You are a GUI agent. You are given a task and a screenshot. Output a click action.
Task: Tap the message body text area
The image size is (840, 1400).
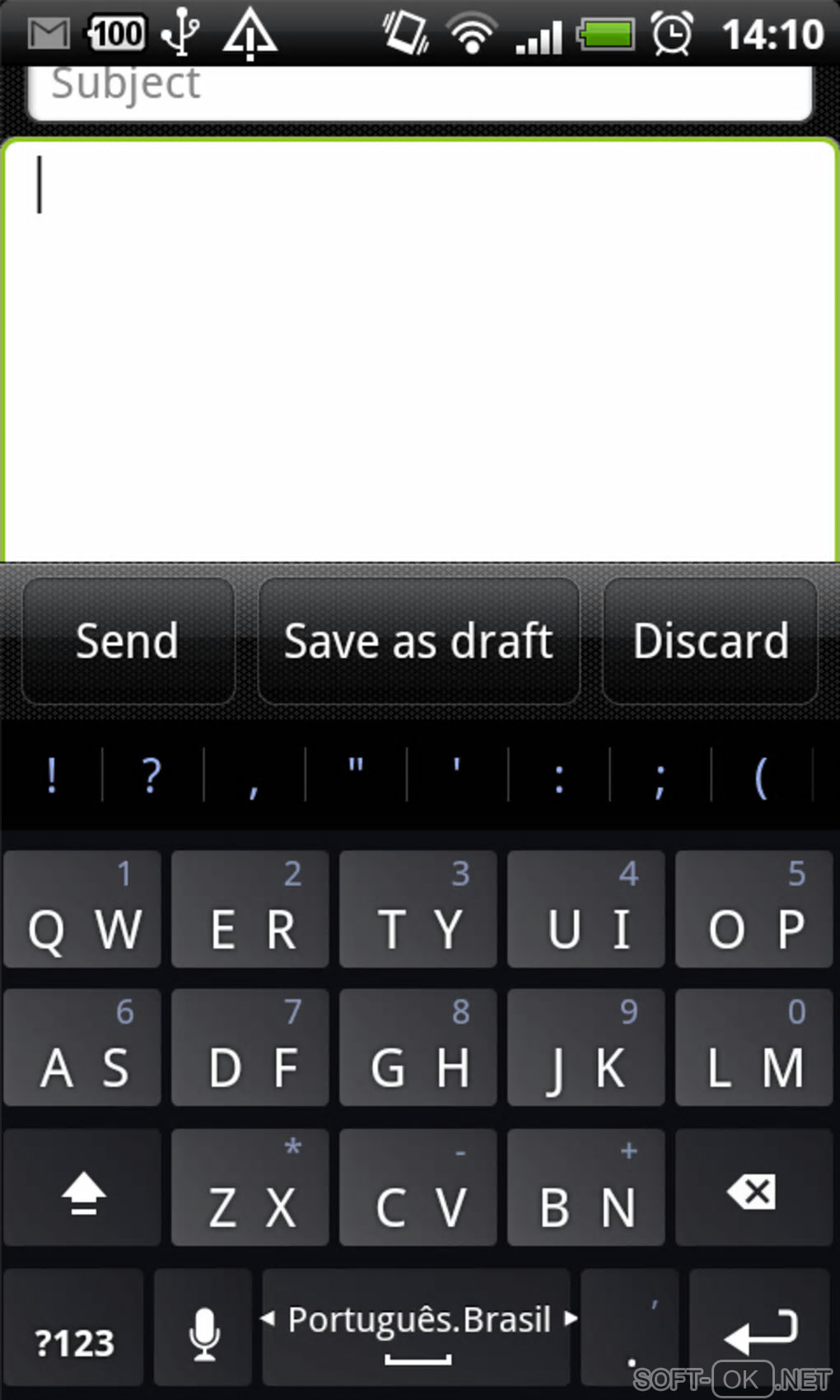pyautogui.click(x=420, y=354)
